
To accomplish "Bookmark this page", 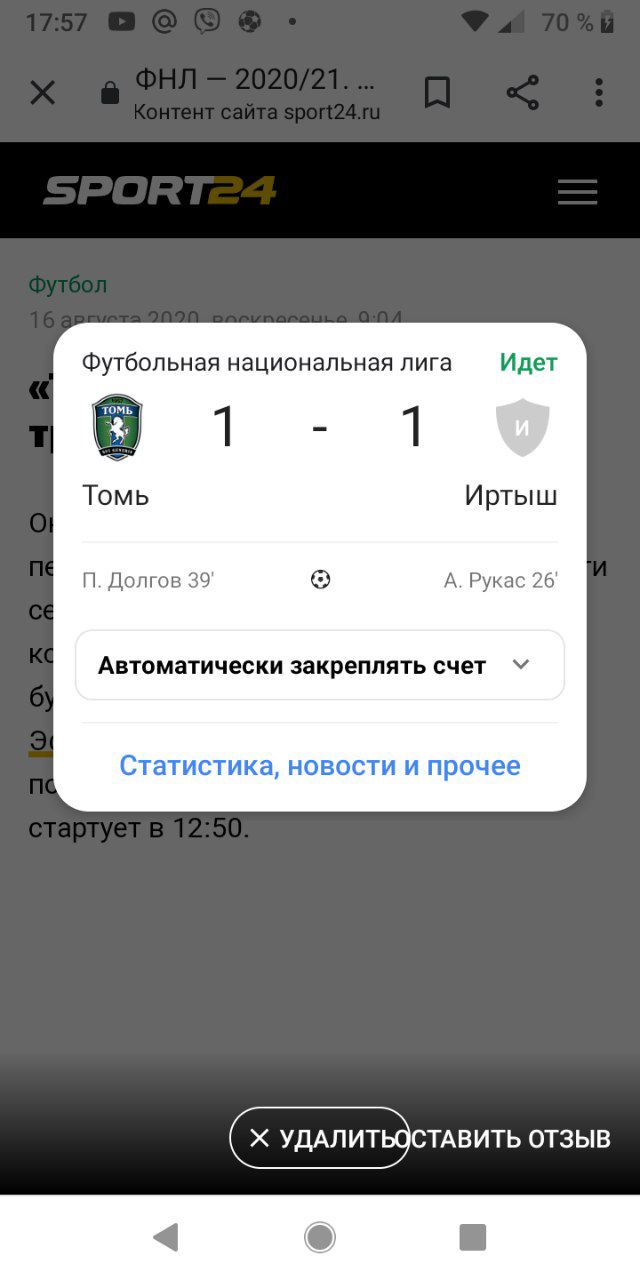I will 437,93.
